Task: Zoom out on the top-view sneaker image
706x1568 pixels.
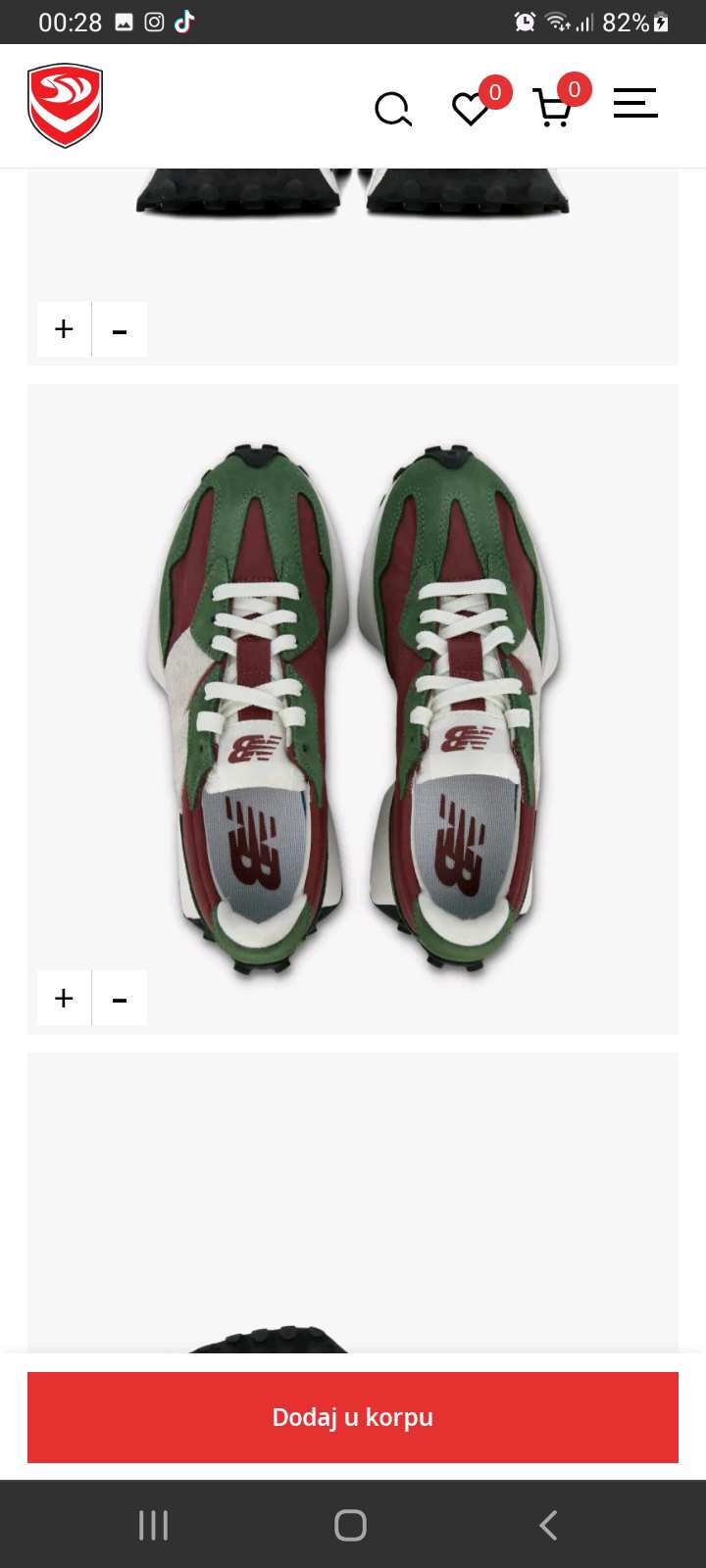Action: (x=120, y=998)
